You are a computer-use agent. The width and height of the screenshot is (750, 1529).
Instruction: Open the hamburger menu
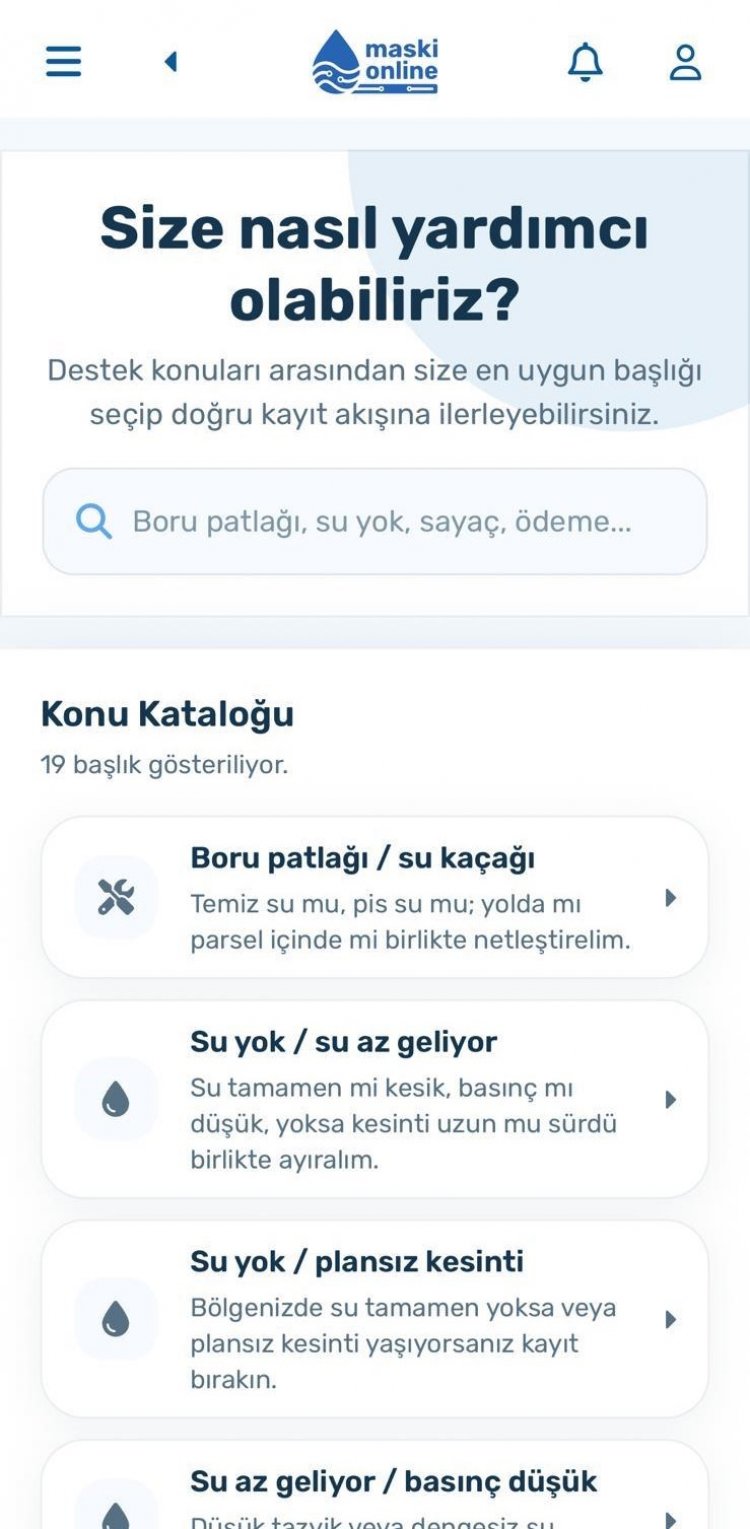(x=63, y=62)
